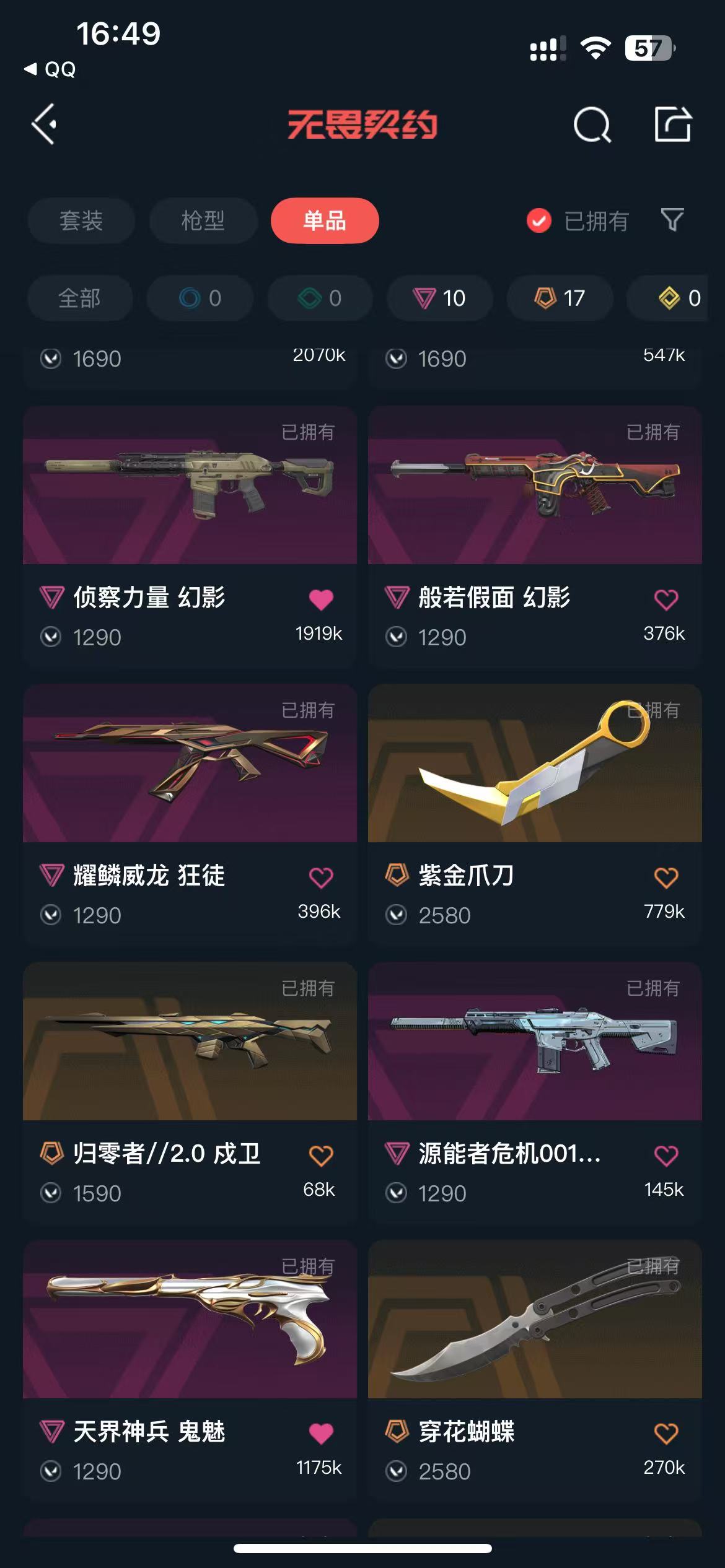Like the 般若假面 幻影 skin
725x1568 pixels.
(666, 599)
